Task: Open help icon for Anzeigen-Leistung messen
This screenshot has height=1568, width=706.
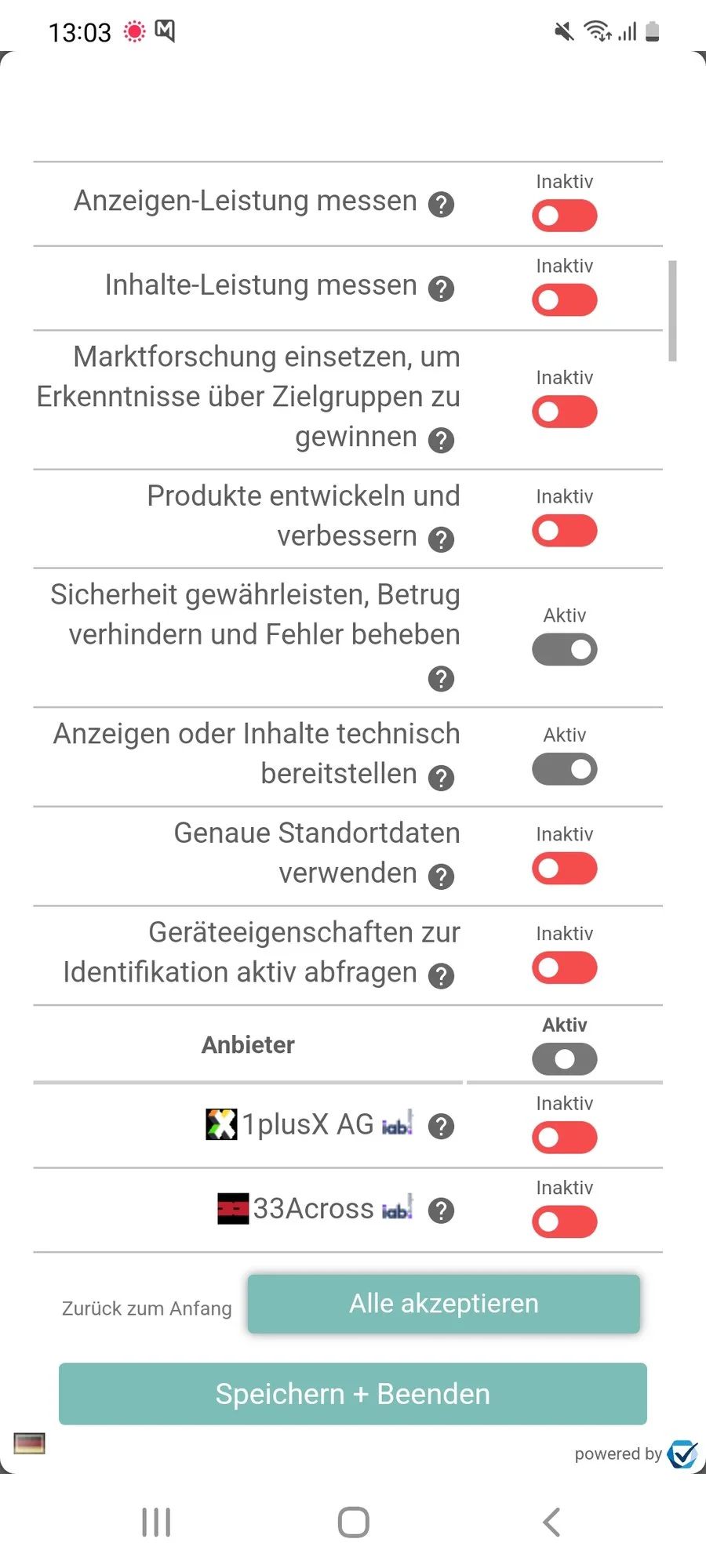Action: pyautogui.click(x=441, y=205)
